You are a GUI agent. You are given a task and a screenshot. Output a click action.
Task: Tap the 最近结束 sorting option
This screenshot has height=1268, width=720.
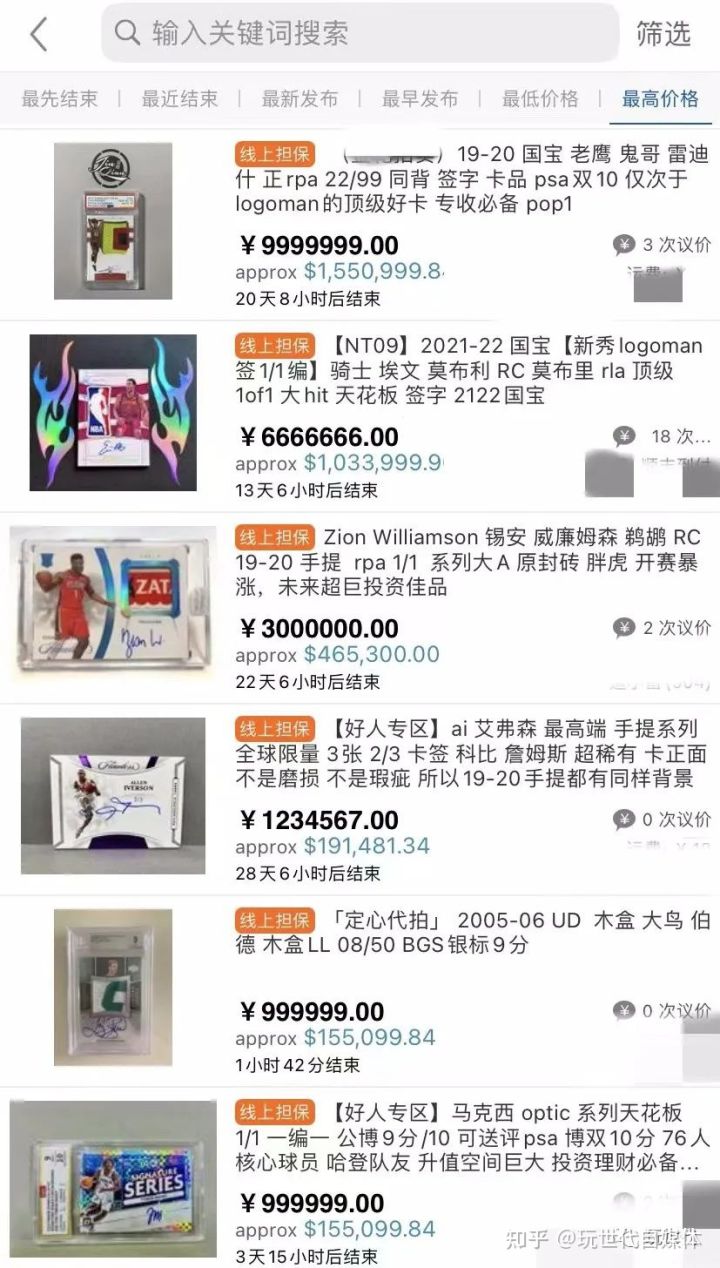(x=178, y=99)
